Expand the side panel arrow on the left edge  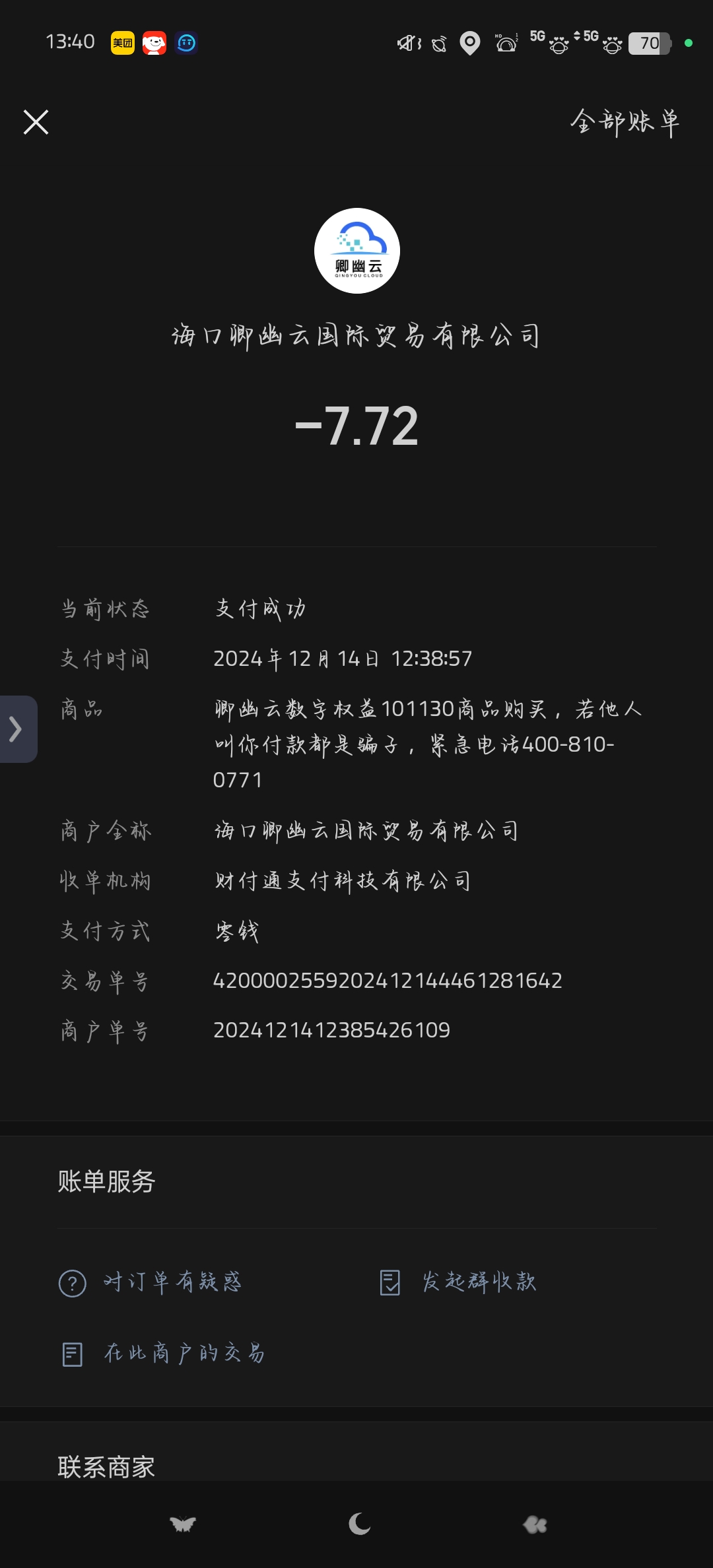16,729
